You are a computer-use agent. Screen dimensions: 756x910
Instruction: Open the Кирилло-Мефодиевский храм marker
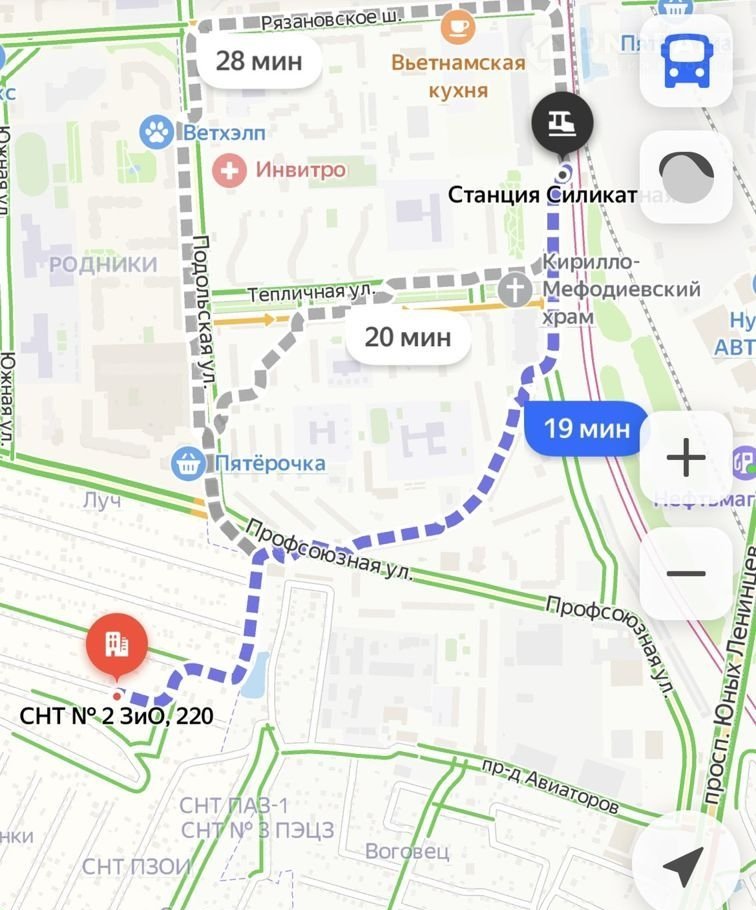coord(514,290)
